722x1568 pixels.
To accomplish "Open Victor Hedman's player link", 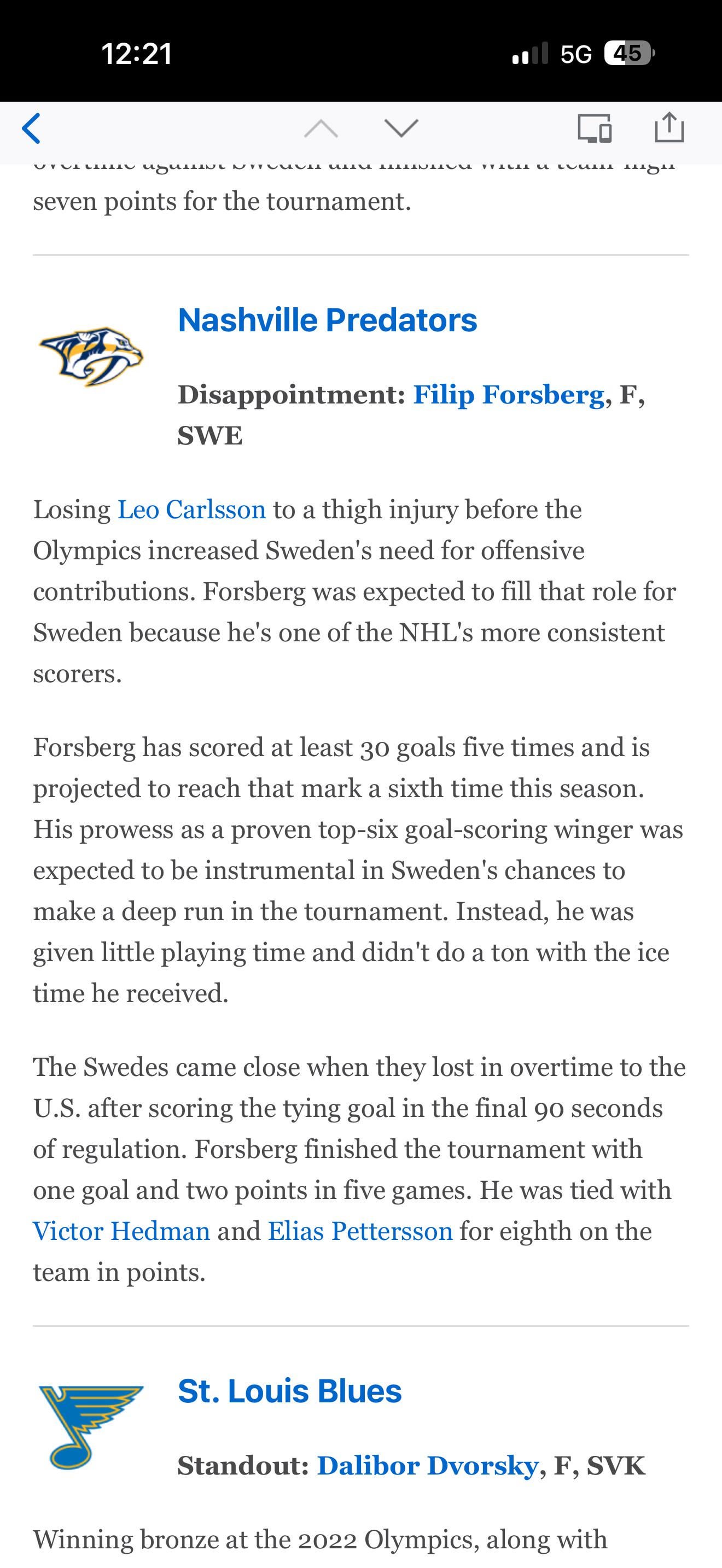I will pos(121,1231).
